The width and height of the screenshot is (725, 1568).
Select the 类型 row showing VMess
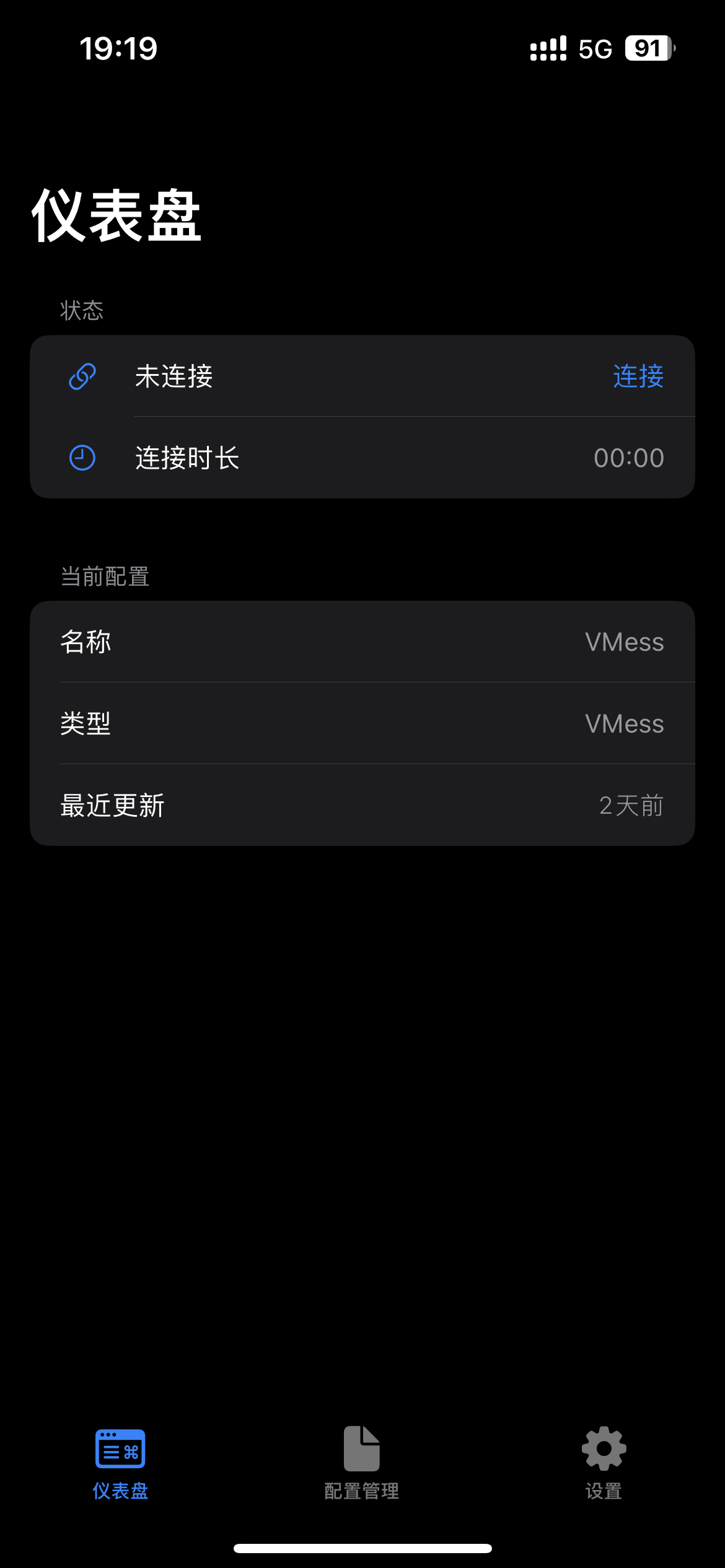click(x=362, y=723)
